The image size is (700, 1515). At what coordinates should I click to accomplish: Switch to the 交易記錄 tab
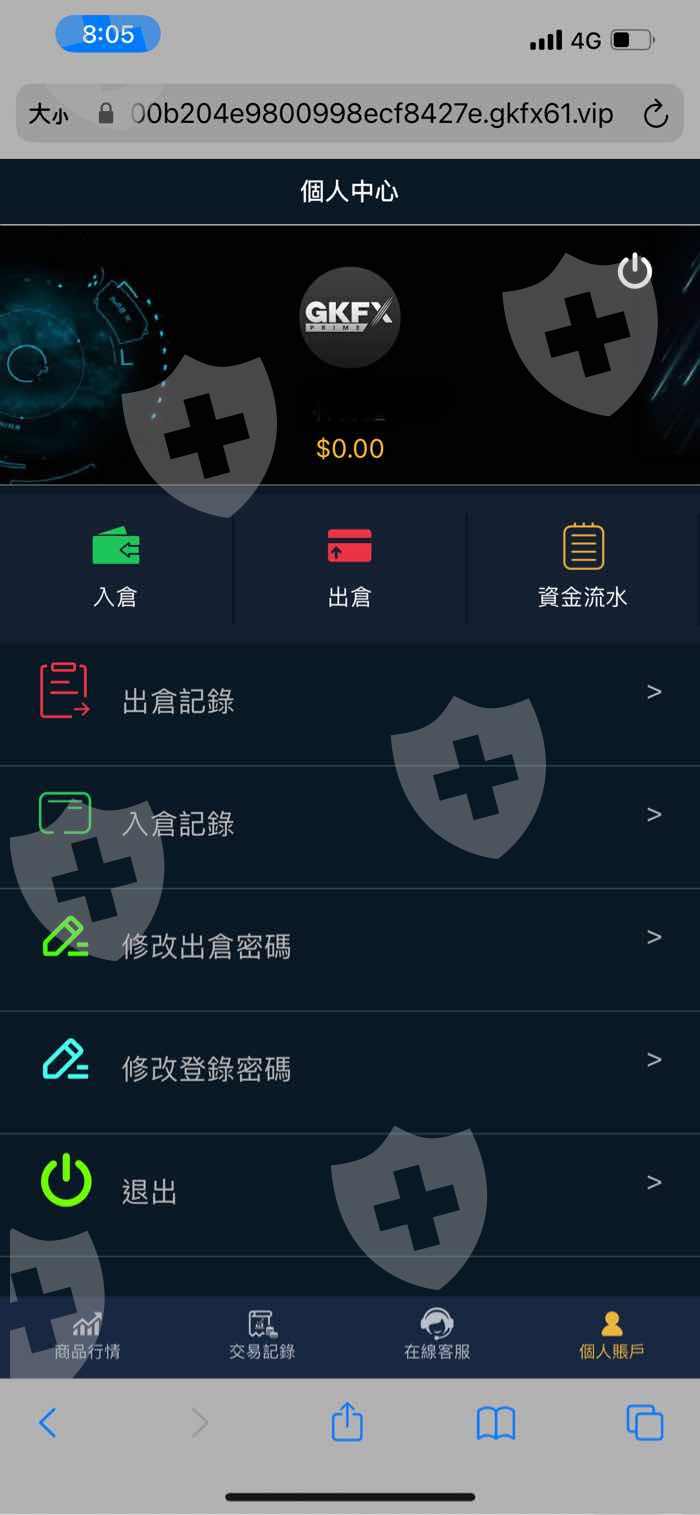[262, 1336]
